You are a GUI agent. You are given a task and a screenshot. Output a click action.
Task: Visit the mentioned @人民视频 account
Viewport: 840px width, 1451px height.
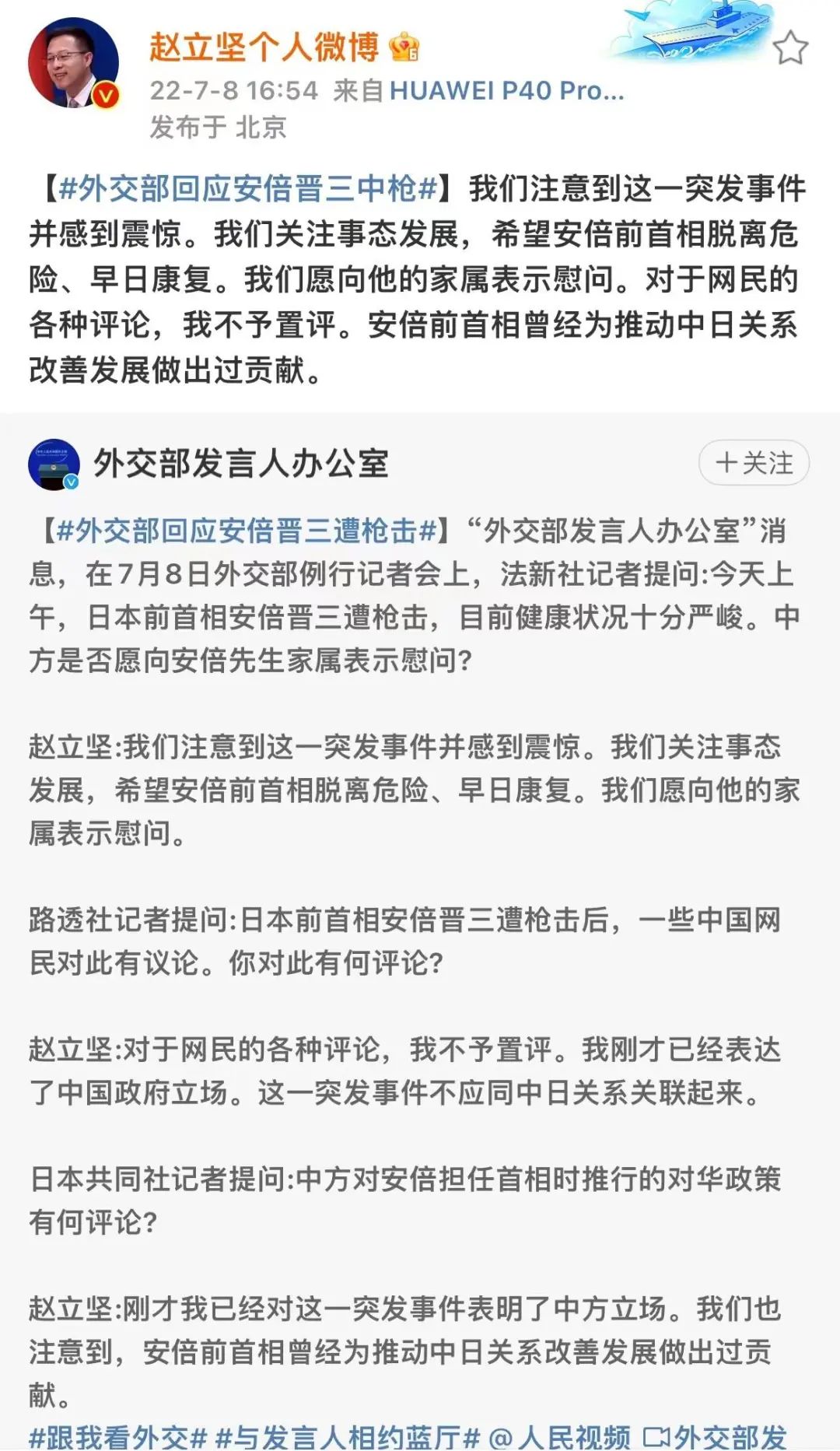click(560, 1436)
